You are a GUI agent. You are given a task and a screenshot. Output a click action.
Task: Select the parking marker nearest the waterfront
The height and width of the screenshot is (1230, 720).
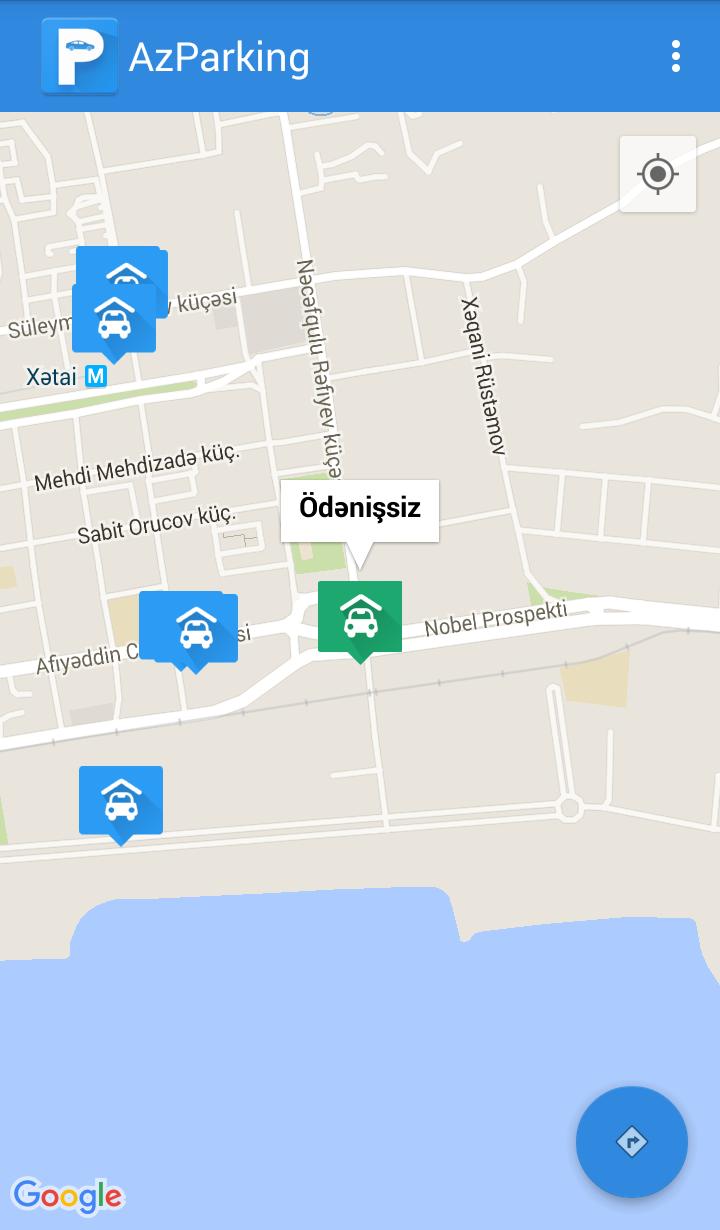coord(121,800)
